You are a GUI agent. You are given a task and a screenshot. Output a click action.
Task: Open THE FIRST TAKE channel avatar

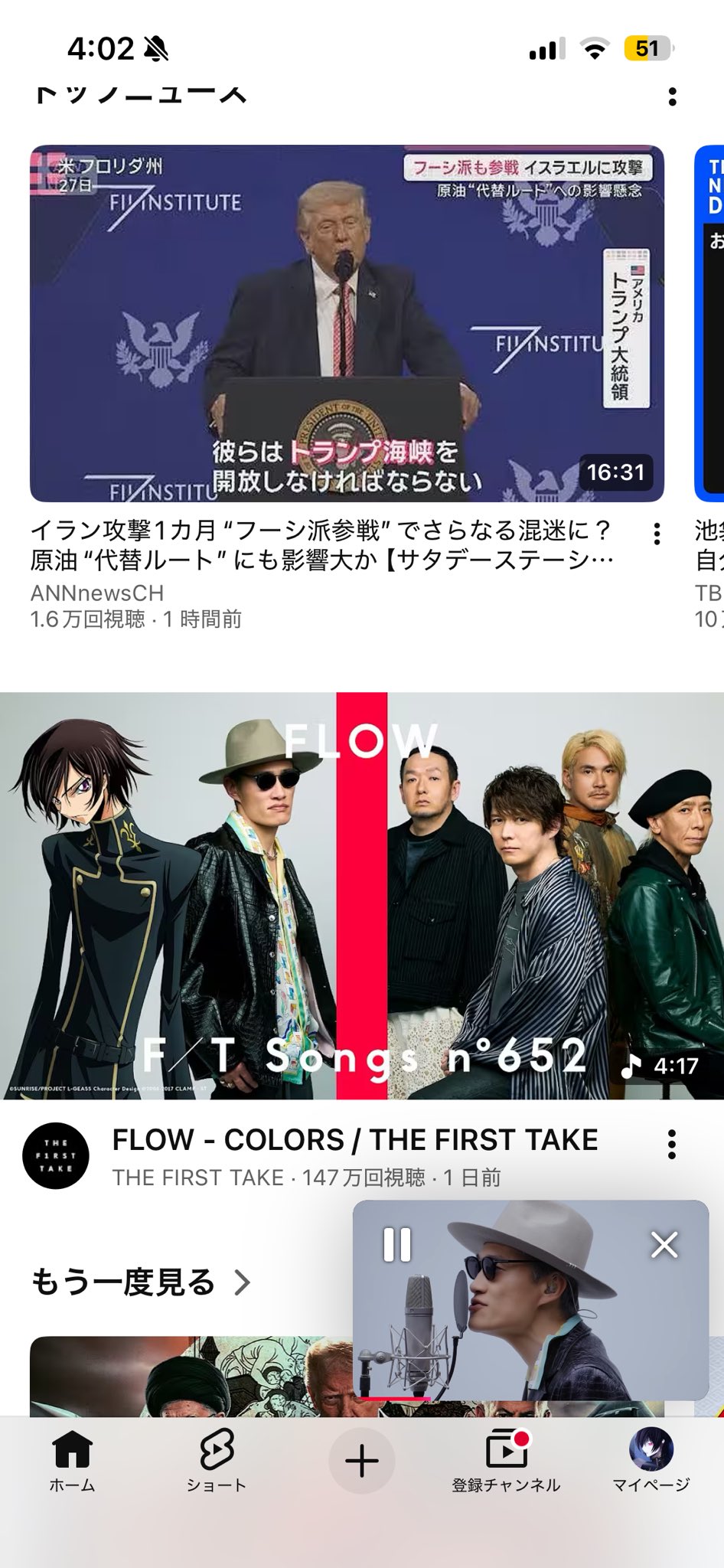56,1155
